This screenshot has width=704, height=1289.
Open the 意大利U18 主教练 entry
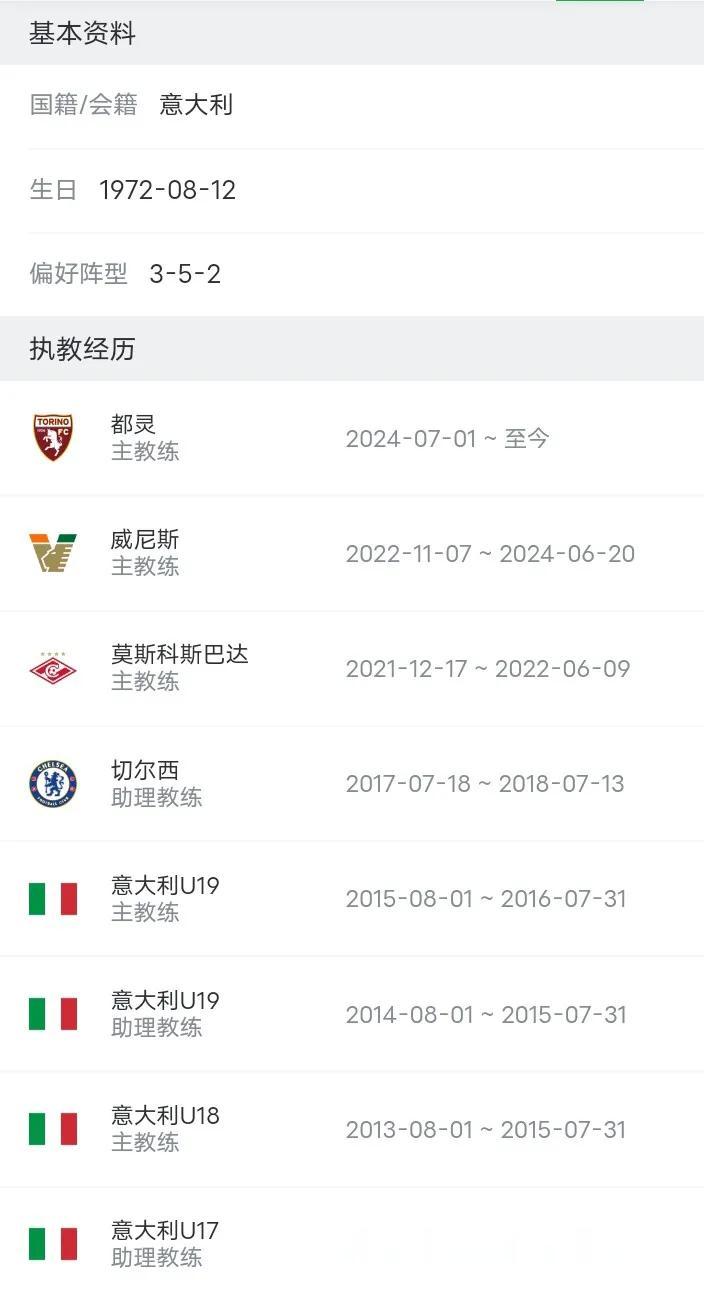(x=352, y=1129)
